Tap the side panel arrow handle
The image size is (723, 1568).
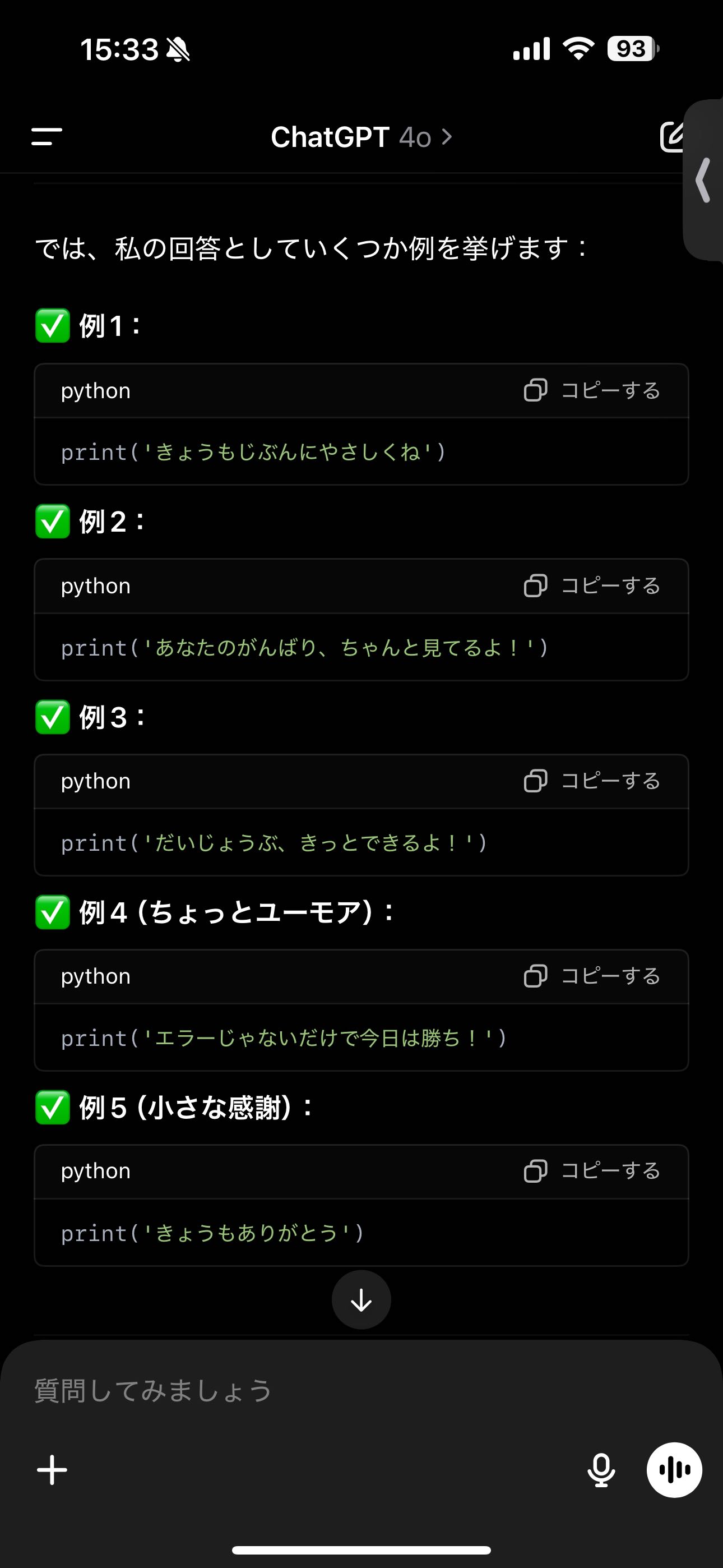pos(704,179)
